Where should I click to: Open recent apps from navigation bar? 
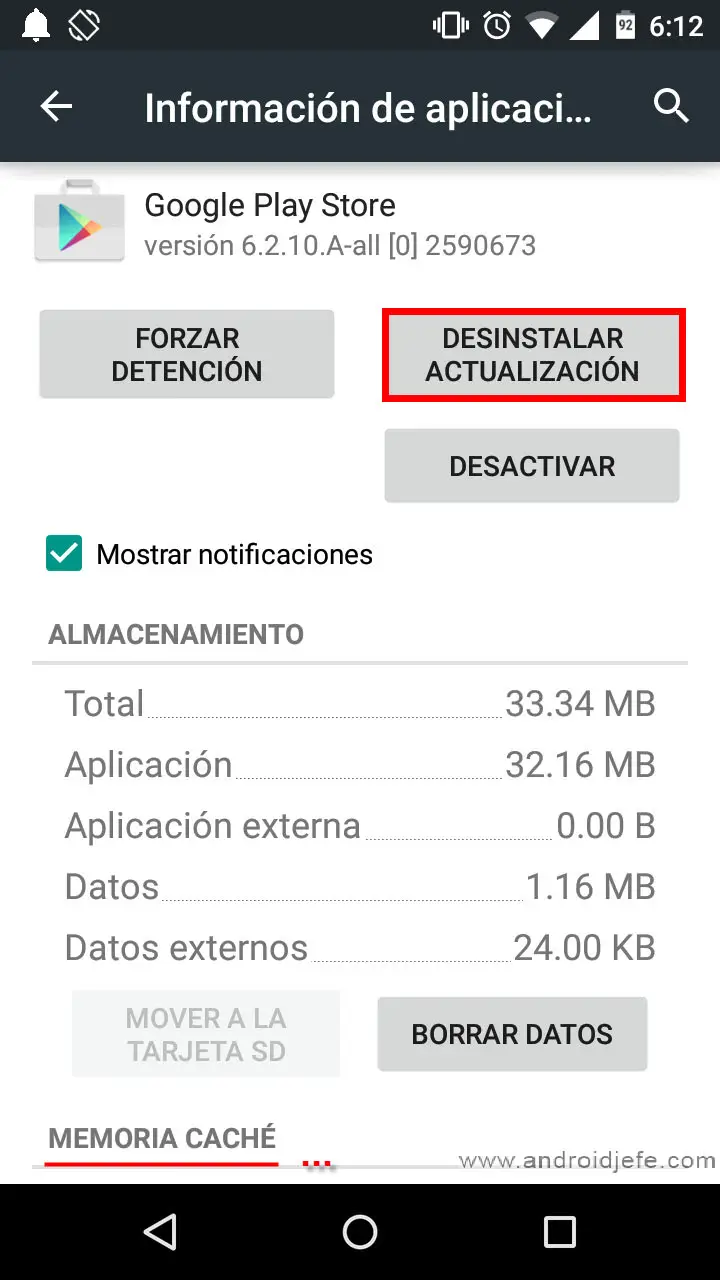(x=559, y=1231)
